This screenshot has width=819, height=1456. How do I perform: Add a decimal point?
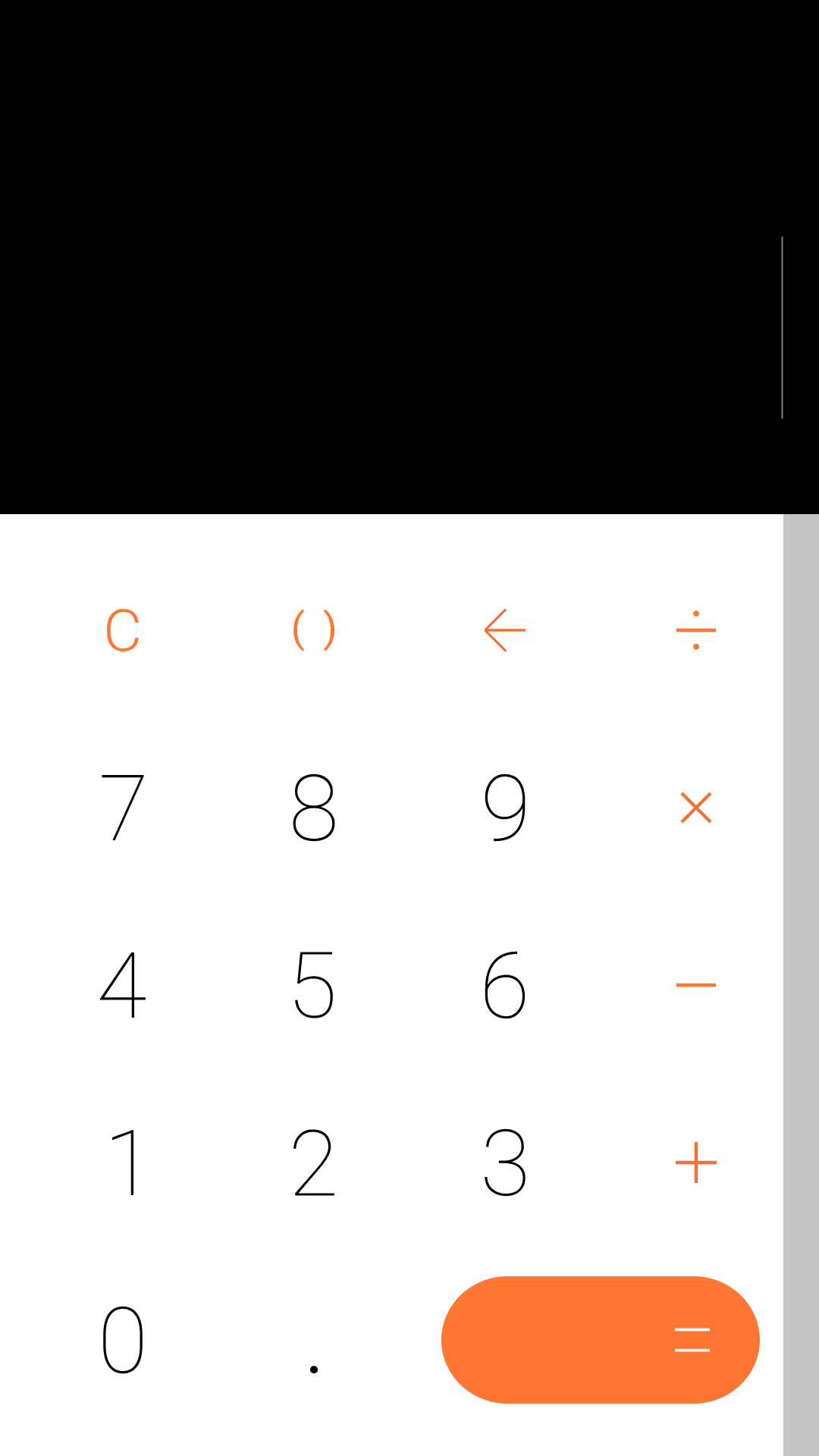(314, 1340)
